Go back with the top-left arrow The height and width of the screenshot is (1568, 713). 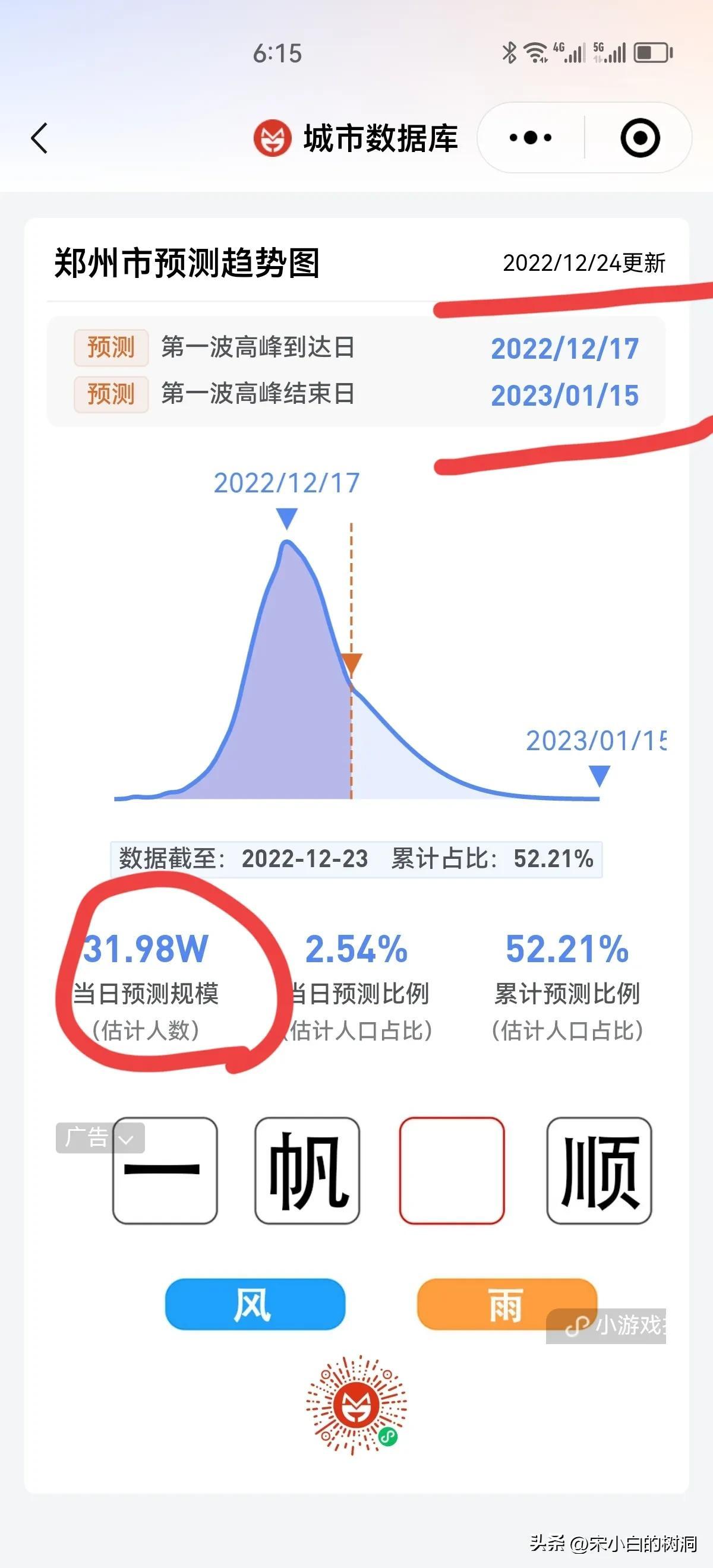click(40, 138)
